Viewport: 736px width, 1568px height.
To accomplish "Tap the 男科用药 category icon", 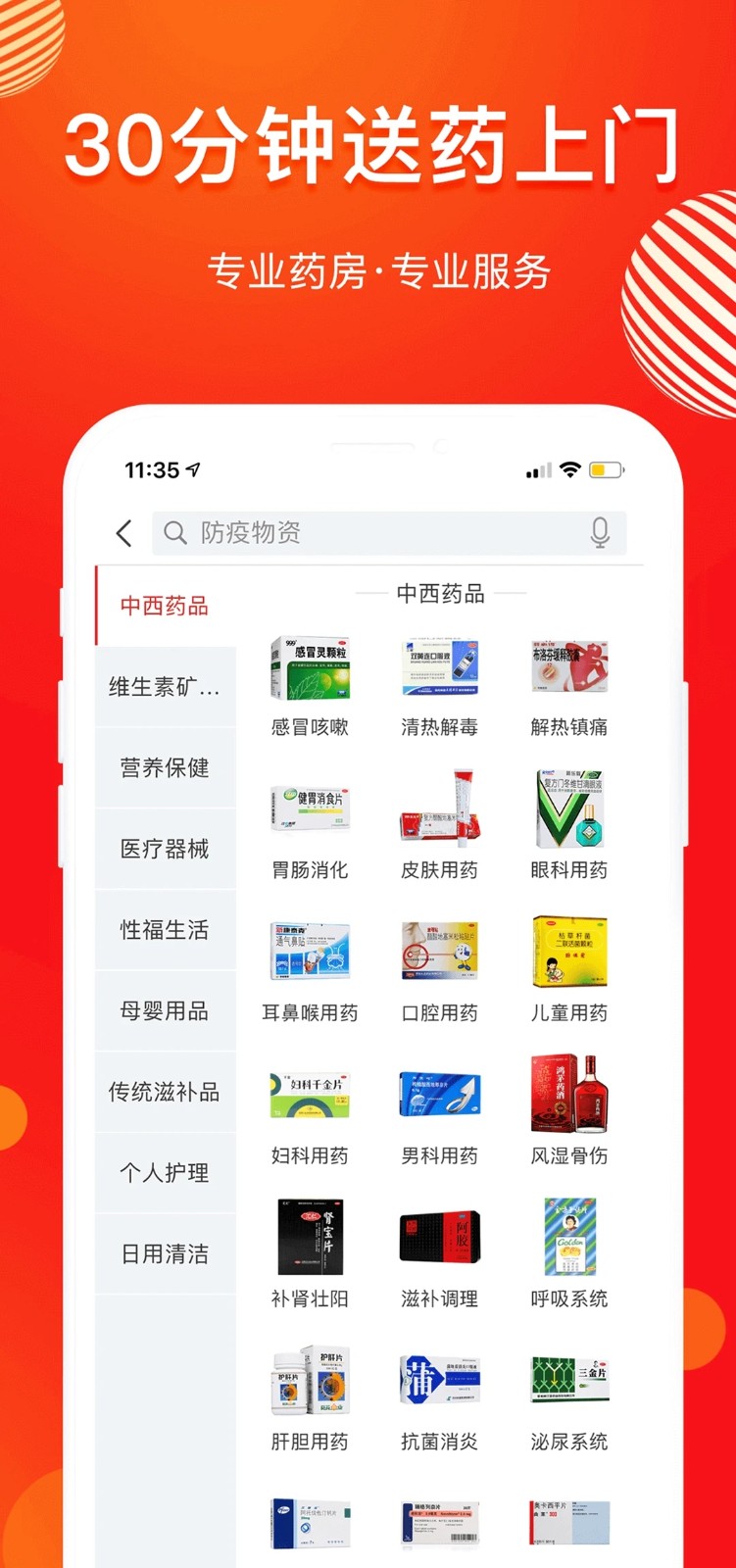I will [x=439, y=1096].
